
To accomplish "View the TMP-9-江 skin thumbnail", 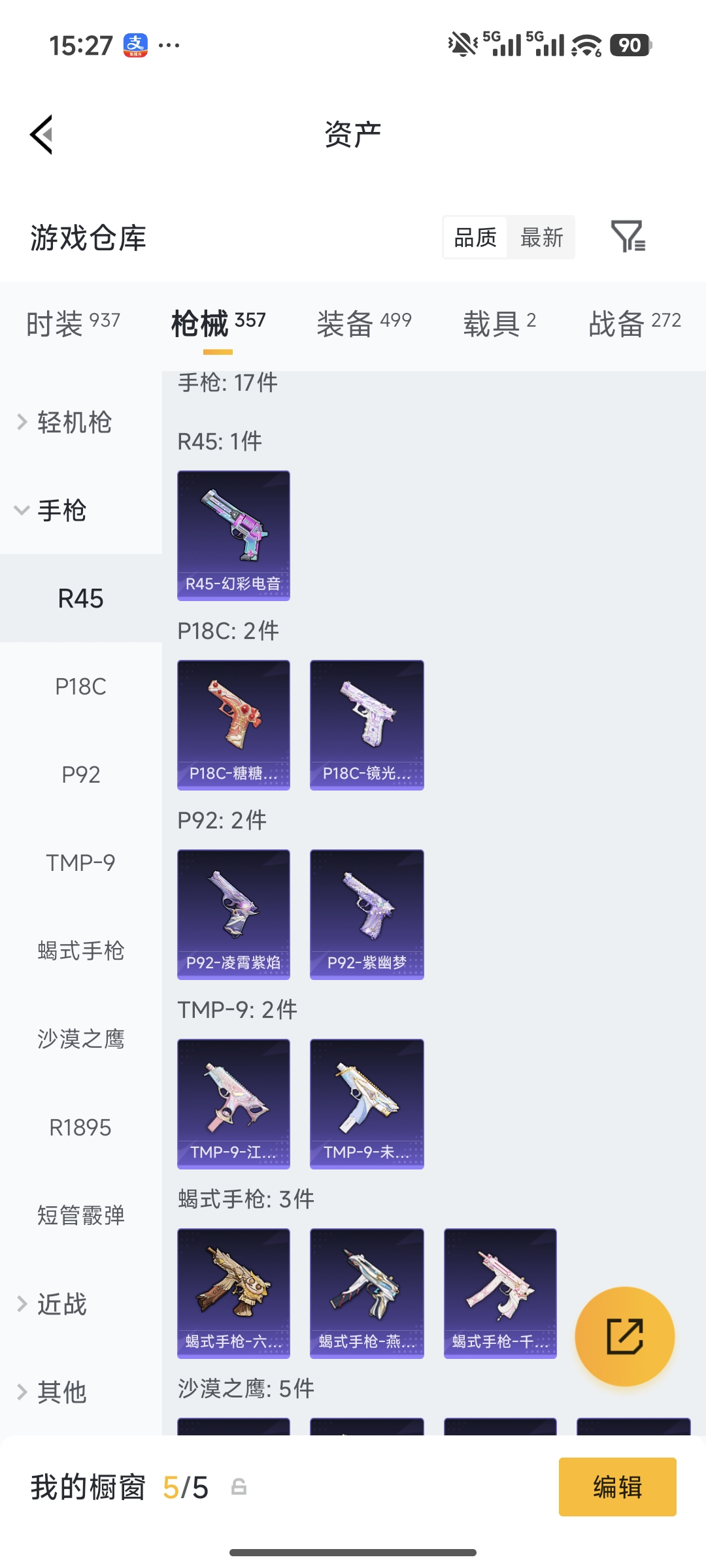I will point(233,1104).
